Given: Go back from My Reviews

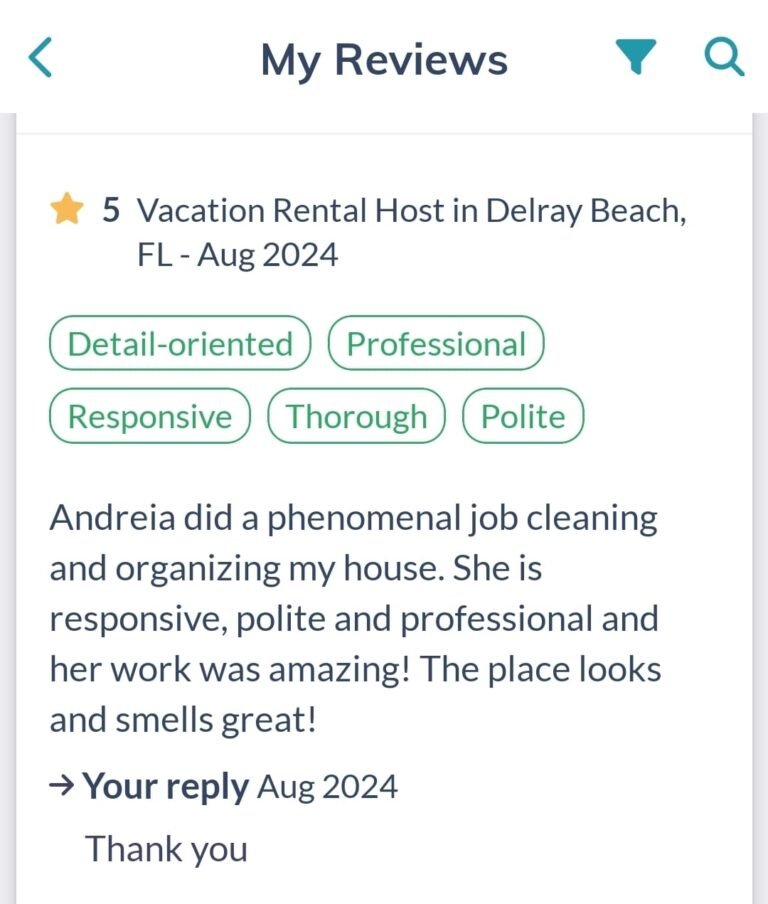Looking at the screenshot, I should tap(40, 58).
